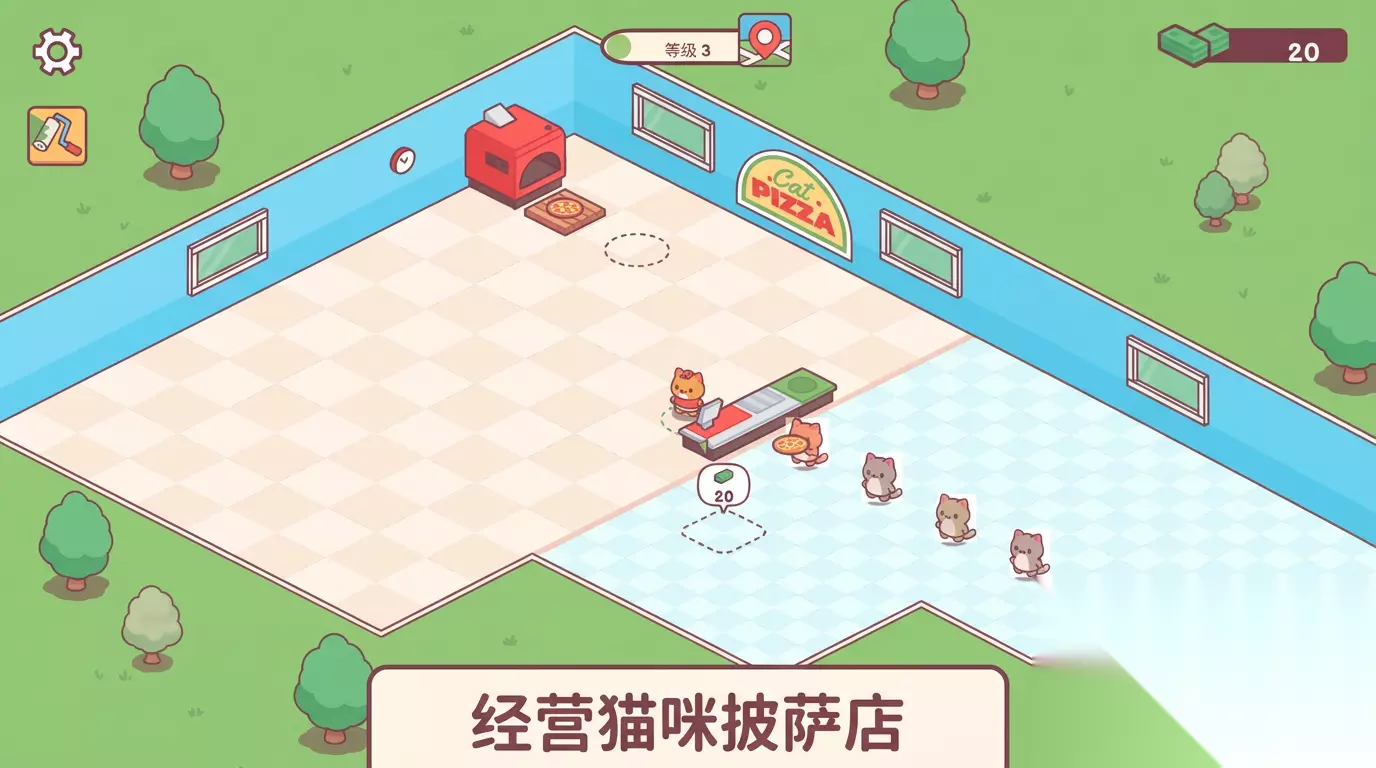Open the map location pin

point(765,40)
